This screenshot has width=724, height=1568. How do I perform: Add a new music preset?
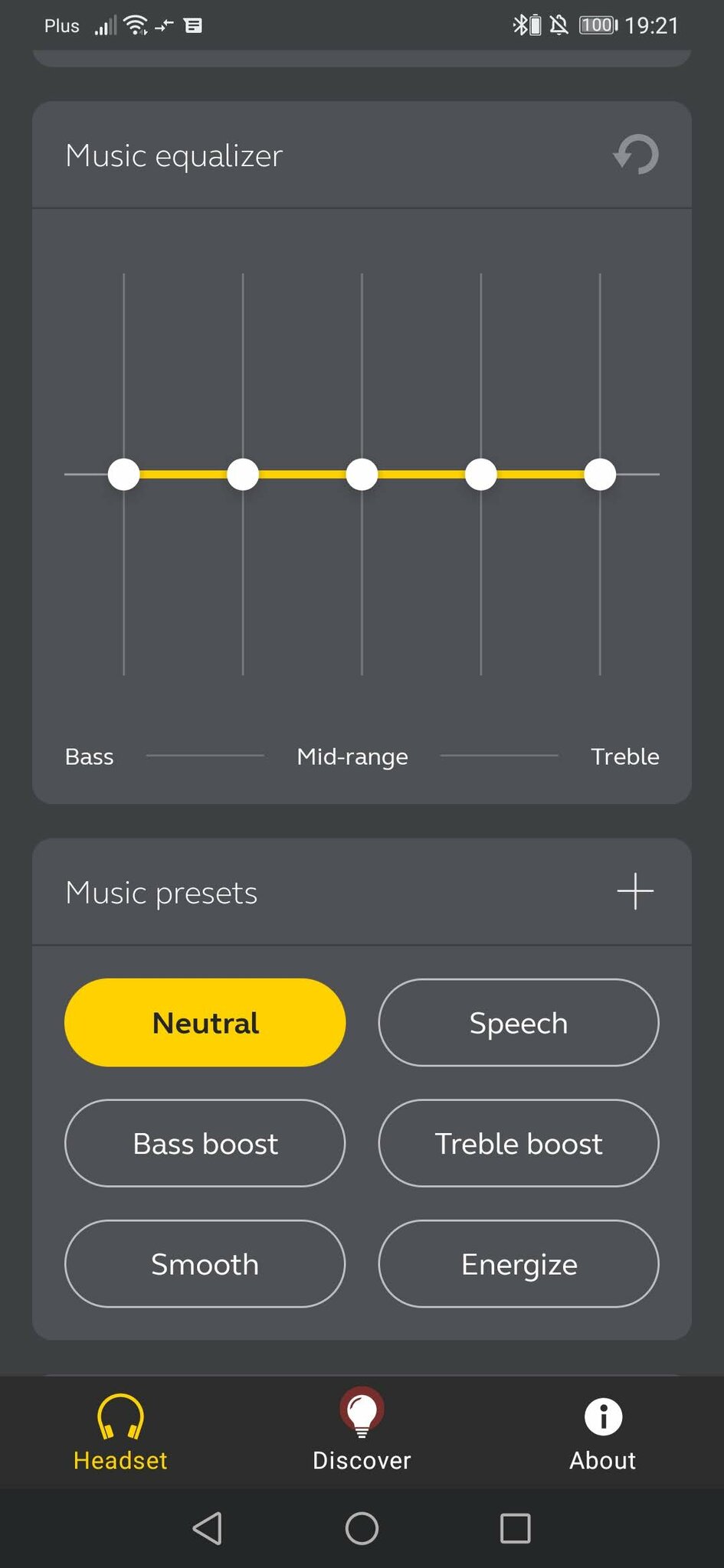635,891
